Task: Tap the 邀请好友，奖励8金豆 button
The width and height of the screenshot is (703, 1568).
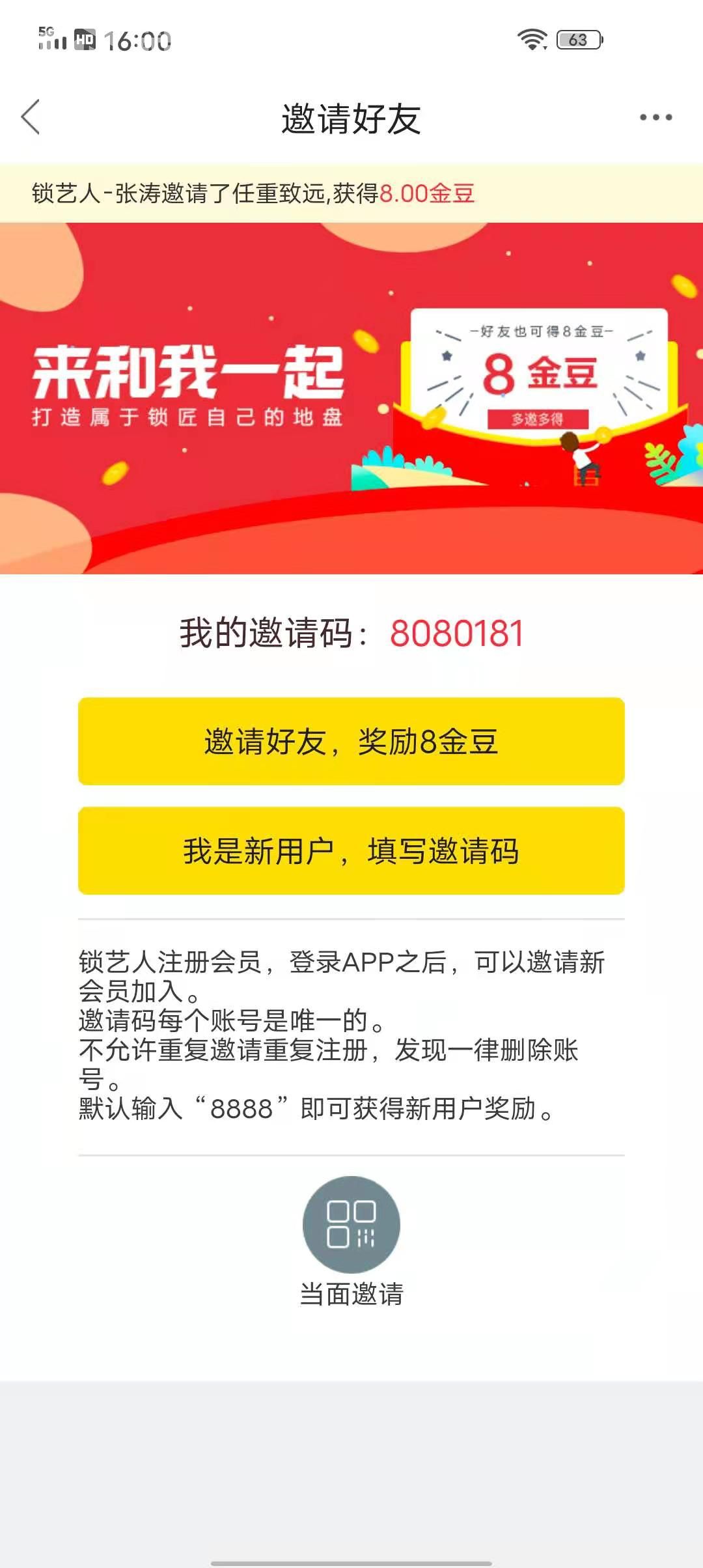Action: point(351,741)
